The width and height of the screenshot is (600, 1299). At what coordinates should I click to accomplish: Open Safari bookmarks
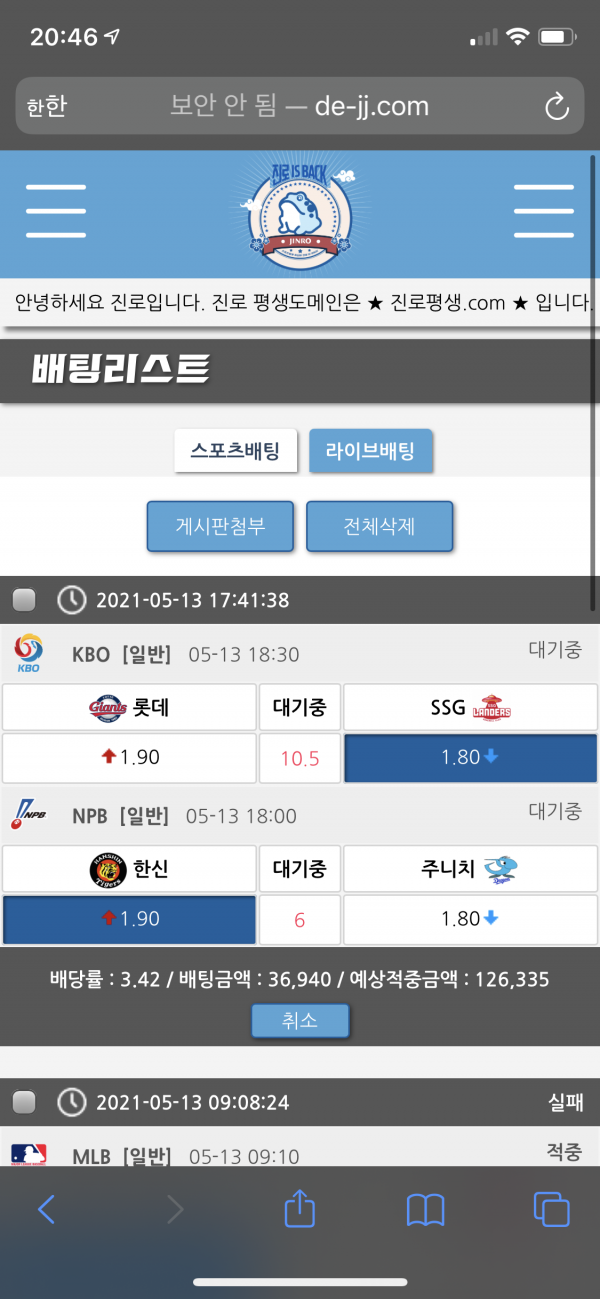425,1210
